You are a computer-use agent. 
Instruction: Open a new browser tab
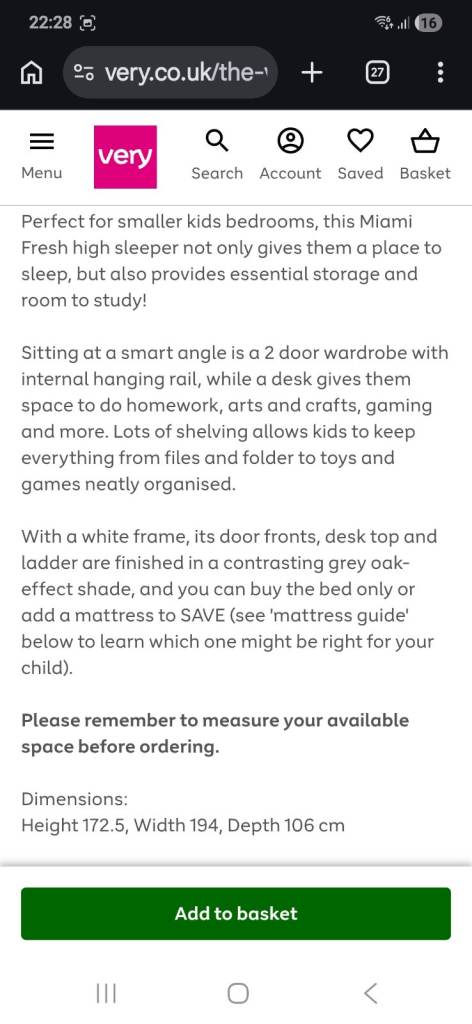[312, 72]
